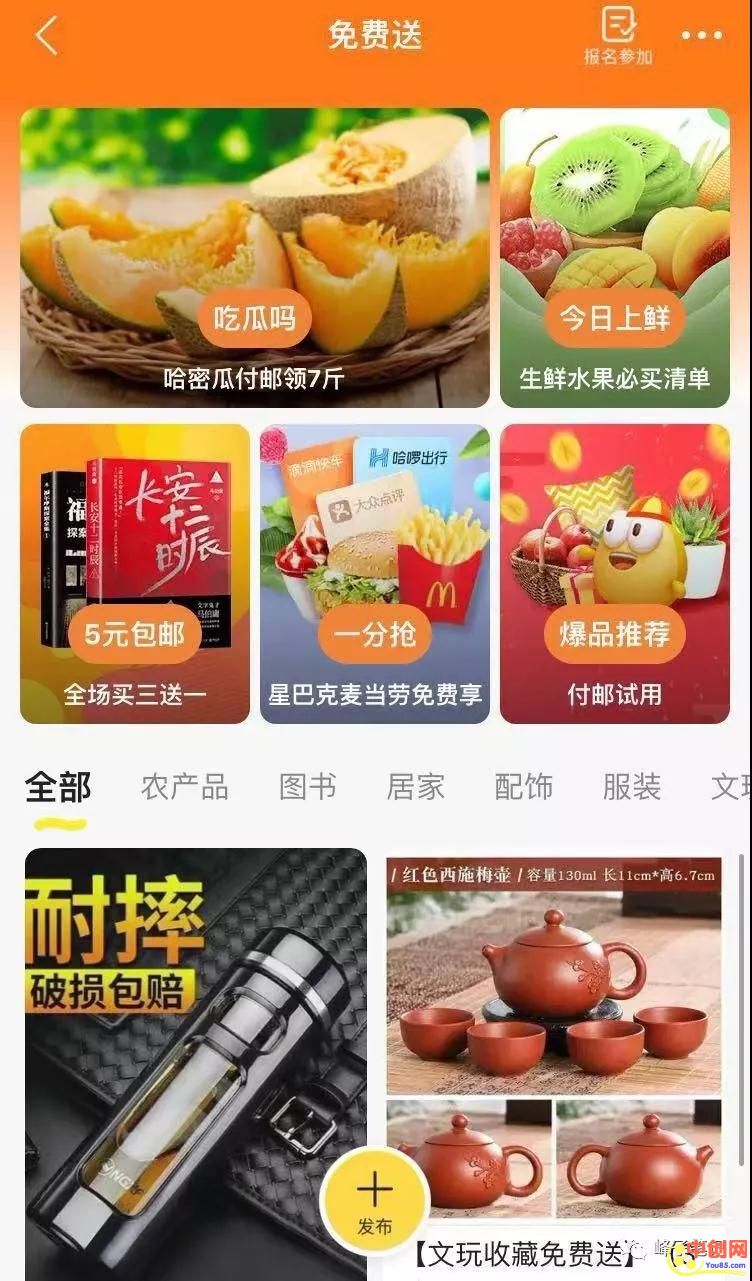752x1281 pixels.
Task: Open the three-dot overflow menu
Action: [x=702, y=36]
